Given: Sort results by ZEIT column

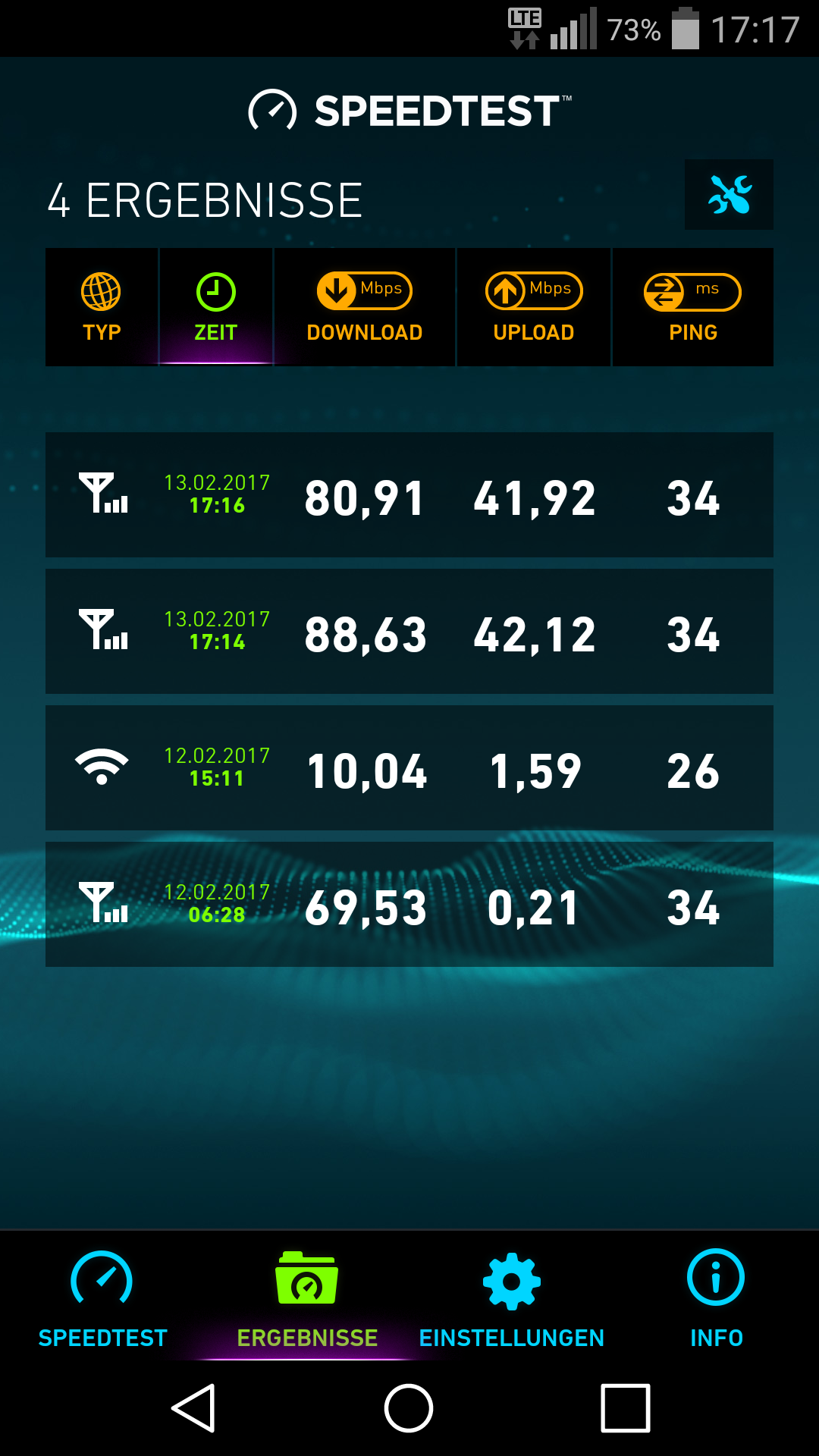Looking at the screenshot, I should point(216,307).
